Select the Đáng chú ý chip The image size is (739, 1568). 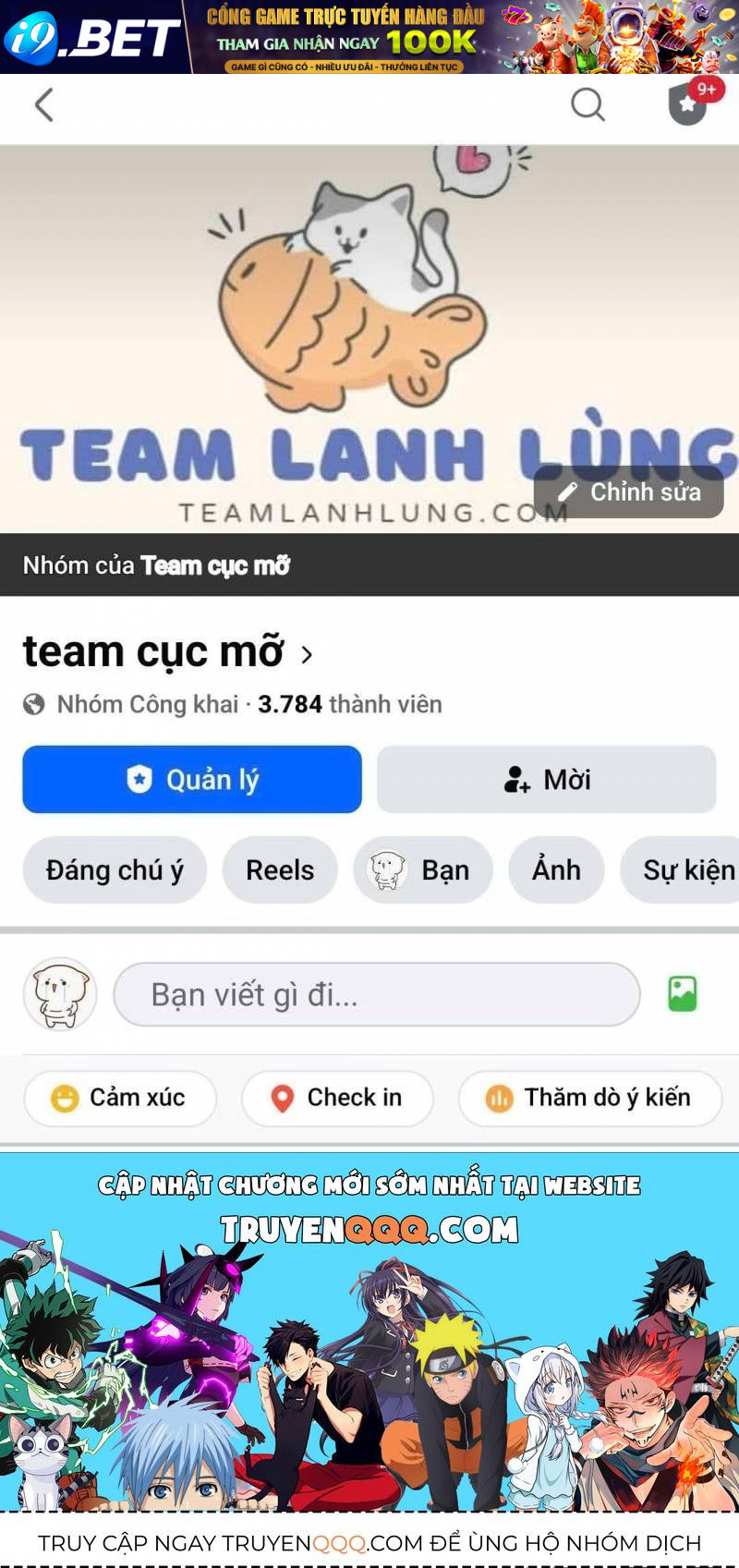pyautogui.click(x=115, y=870)
